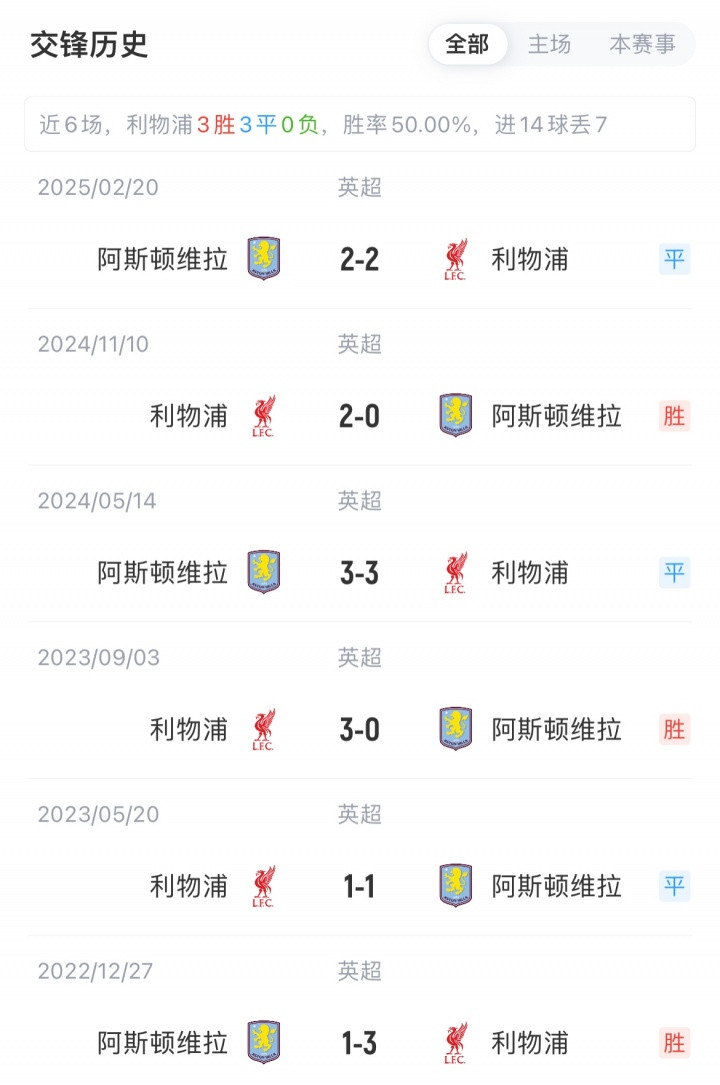720x1085 pixels.
Task: Select the 全部 filter tab
Action: click(467, 45)
